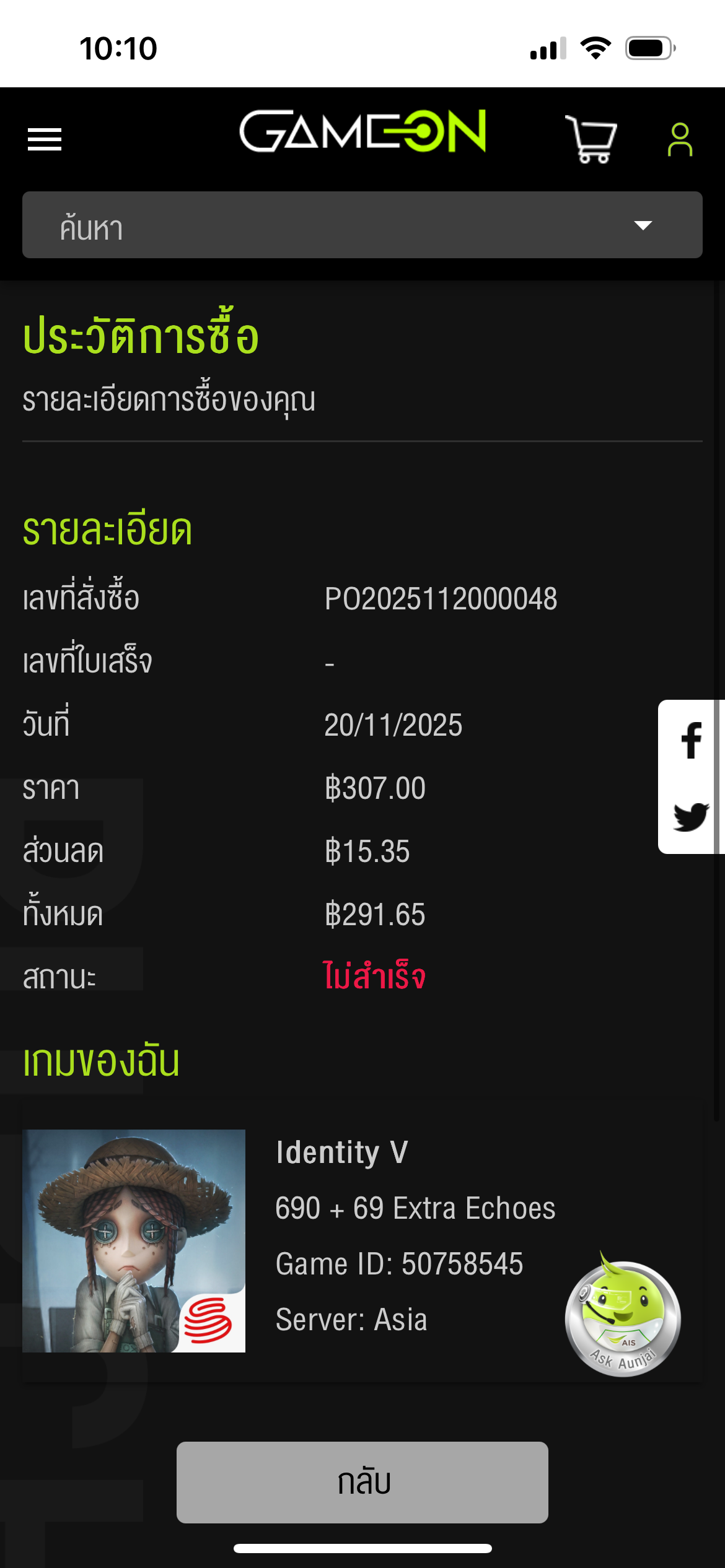Viewport: 725px width, 1568px height.
Task: Share on Twitter
Action: 691,817
